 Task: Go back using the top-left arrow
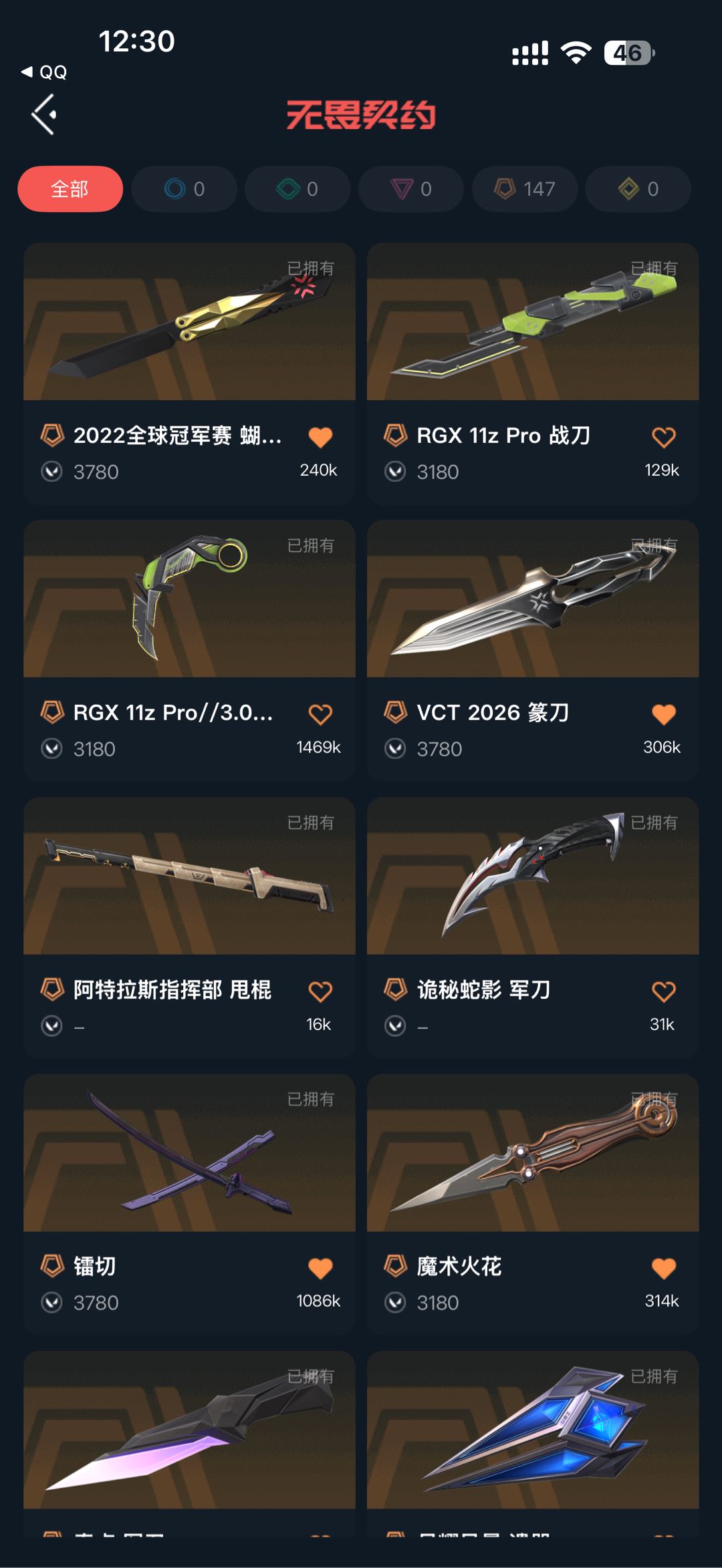point(44,114)
